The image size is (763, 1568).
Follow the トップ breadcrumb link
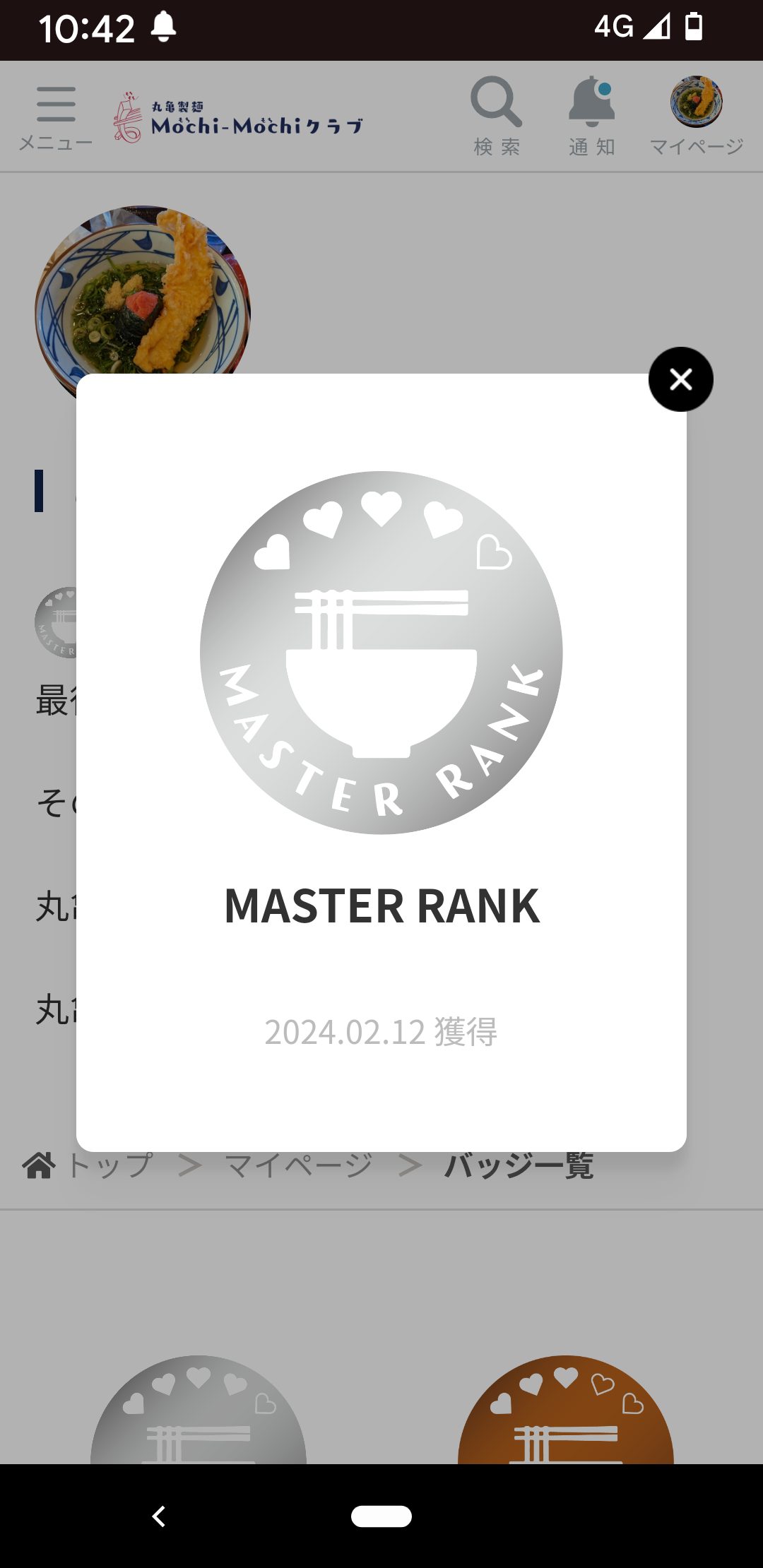(110, 1165)
